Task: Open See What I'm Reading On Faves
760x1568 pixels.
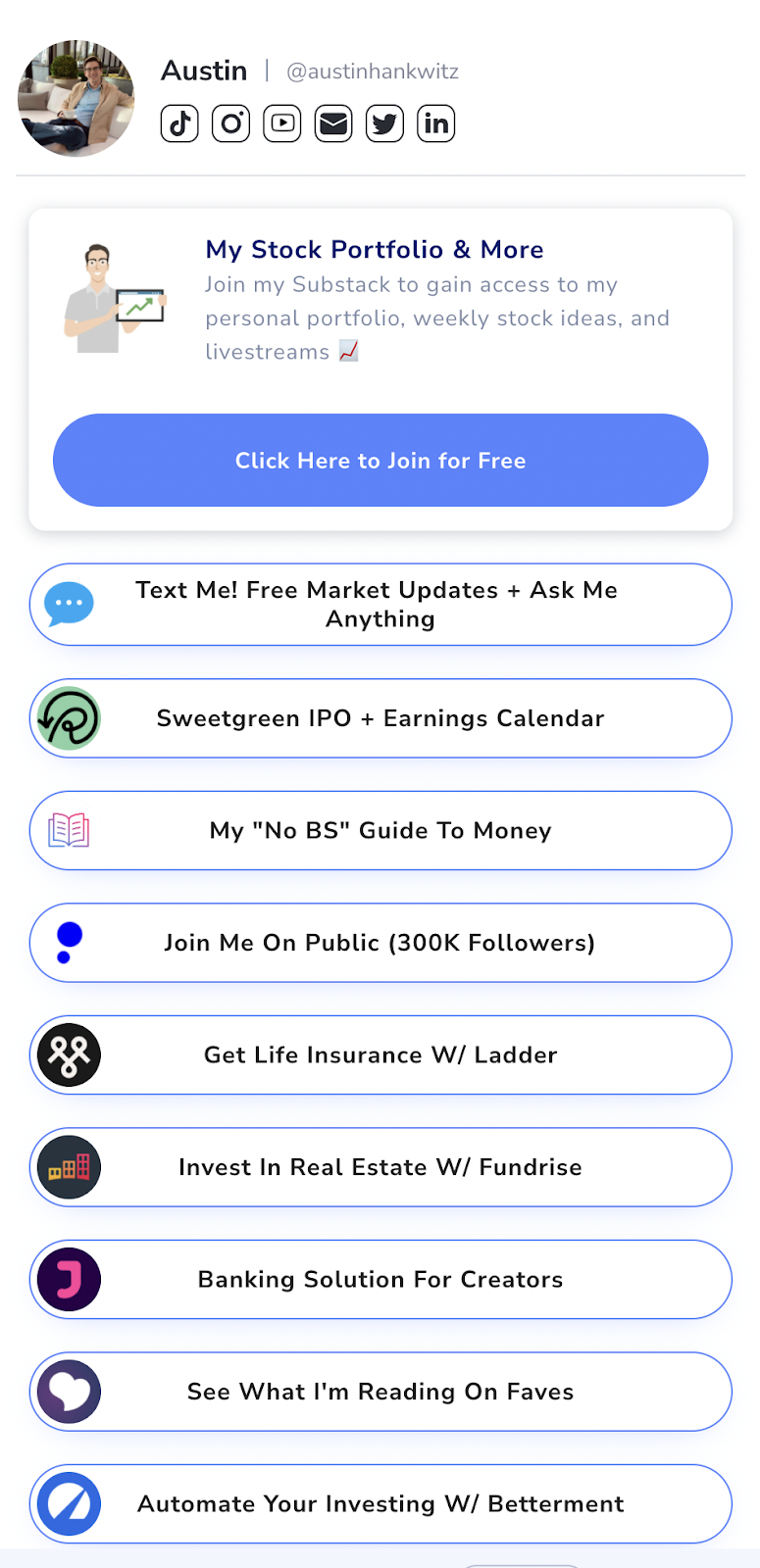Action: pyautogui.click(x=380, y=1392)
